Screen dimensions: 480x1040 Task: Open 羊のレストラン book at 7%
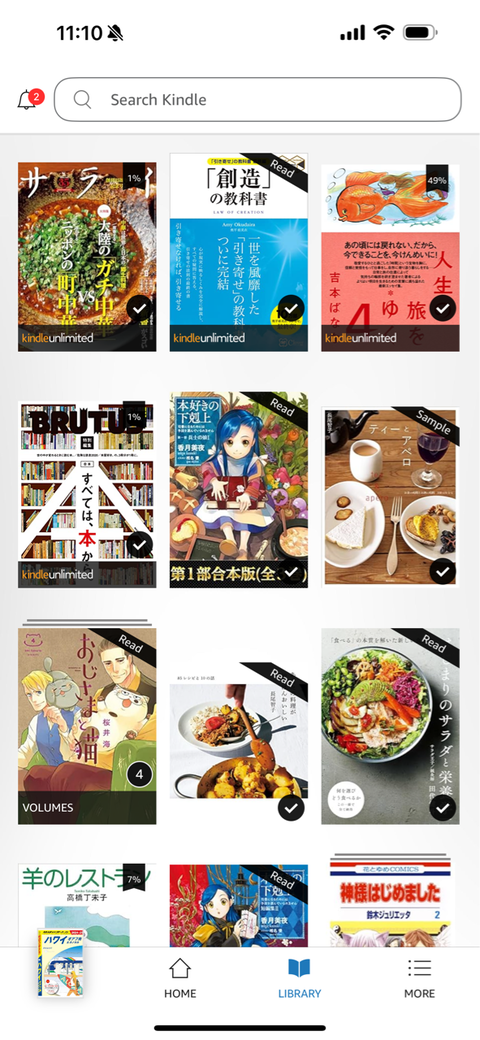pos(87,905)
